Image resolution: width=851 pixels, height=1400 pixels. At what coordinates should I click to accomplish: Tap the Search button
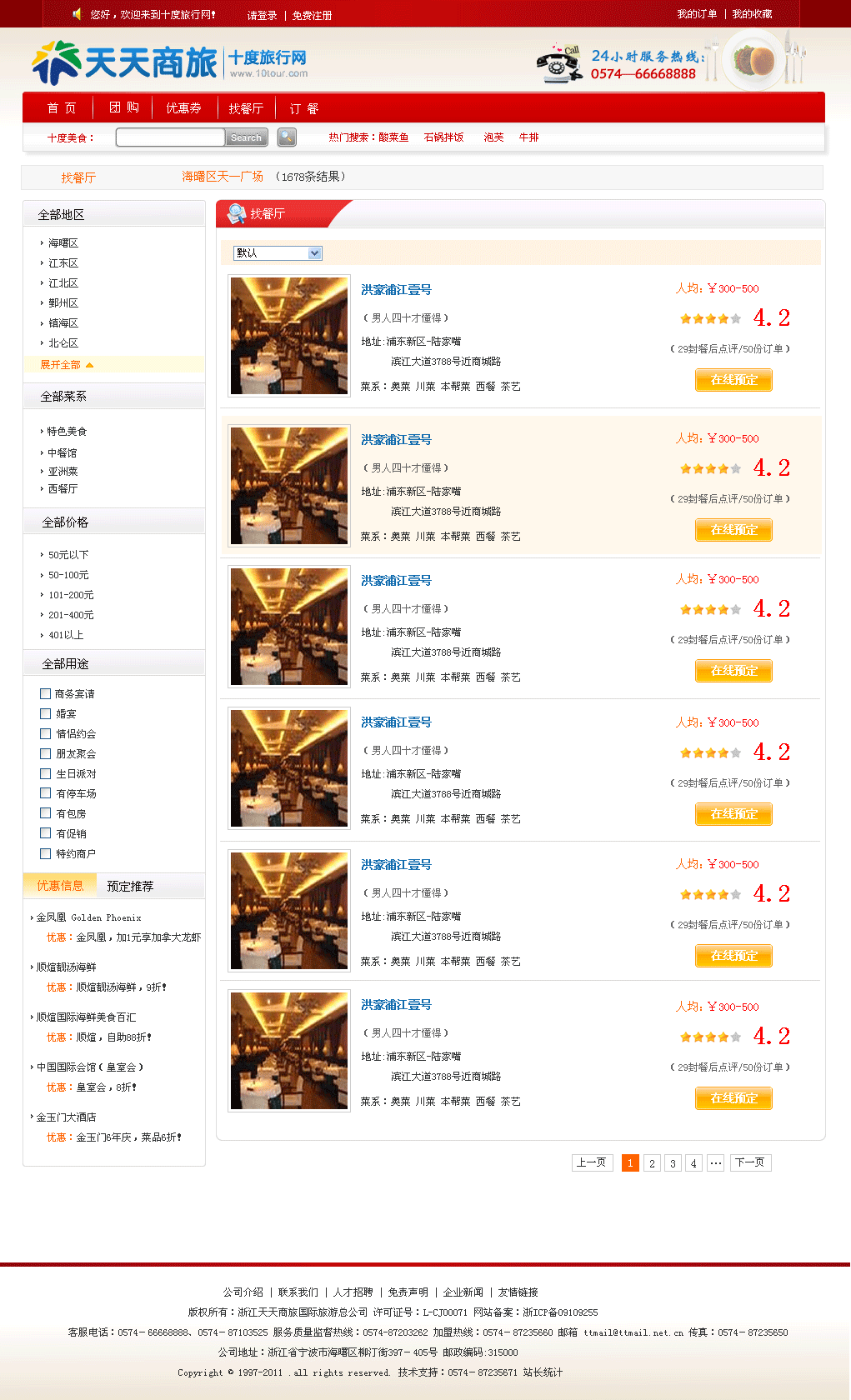tap(246, 137)
